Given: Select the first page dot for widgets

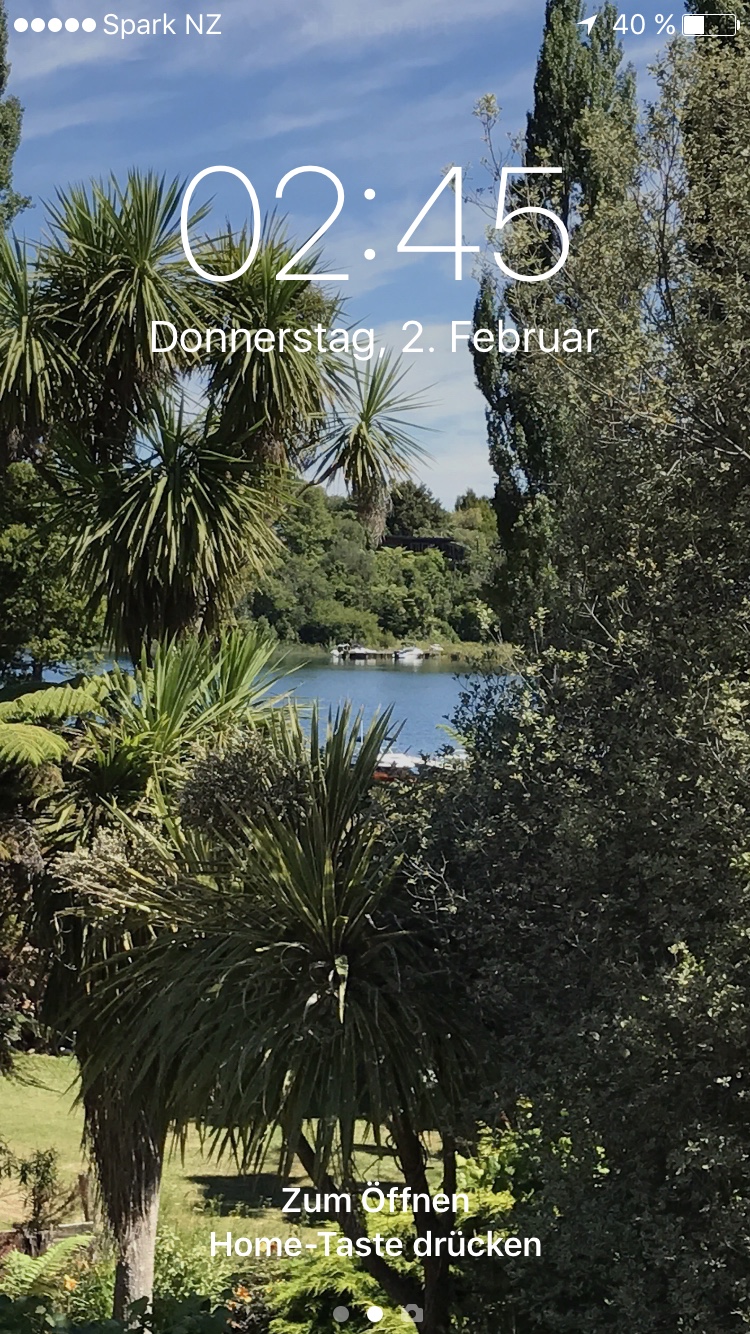Looking at the screenshot, I should (341, 1314).
